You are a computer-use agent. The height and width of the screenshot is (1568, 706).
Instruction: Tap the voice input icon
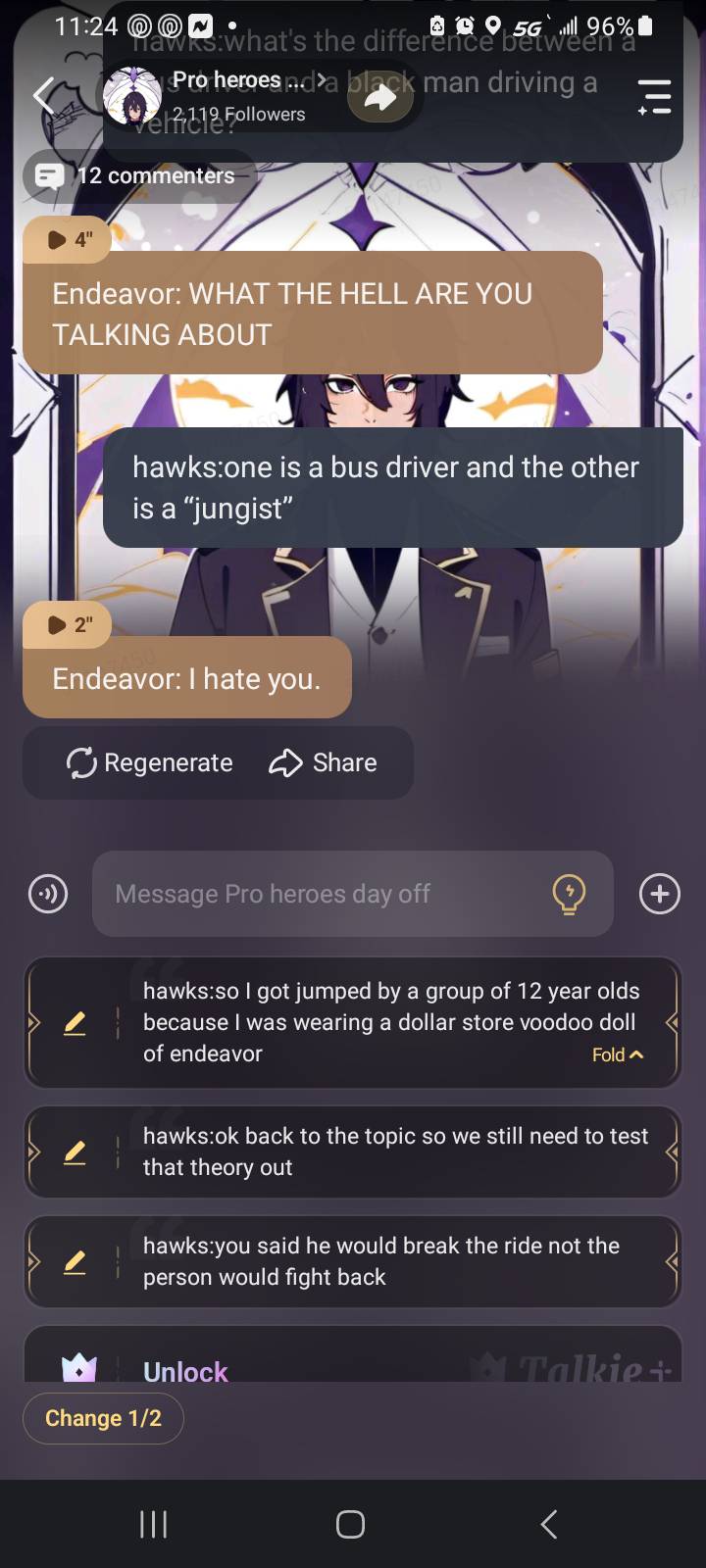point(48,894)
